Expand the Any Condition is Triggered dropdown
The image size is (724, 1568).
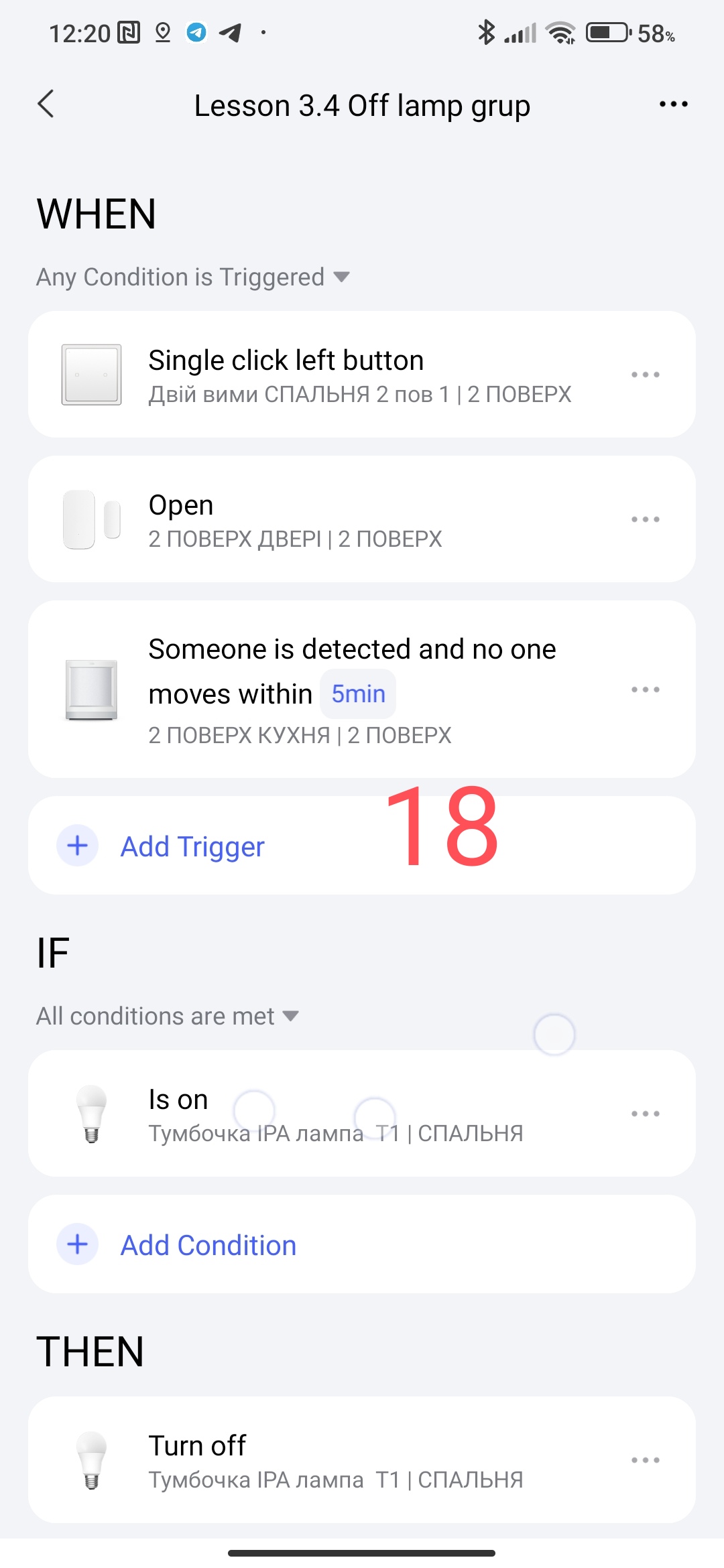tap(193, 277)
